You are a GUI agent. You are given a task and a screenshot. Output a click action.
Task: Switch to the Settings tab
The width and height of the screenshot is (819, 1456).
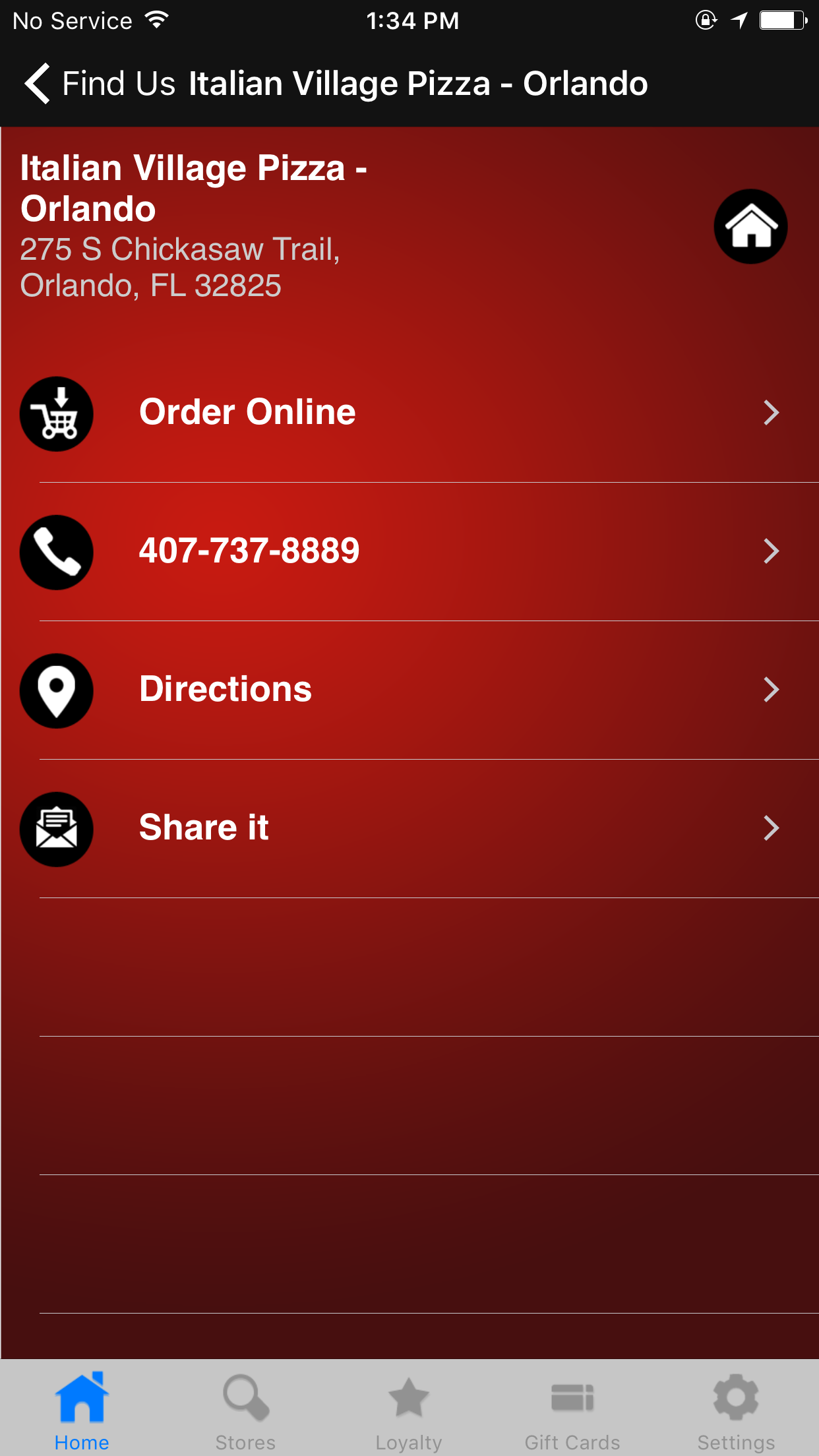[x=736, y=1410]
